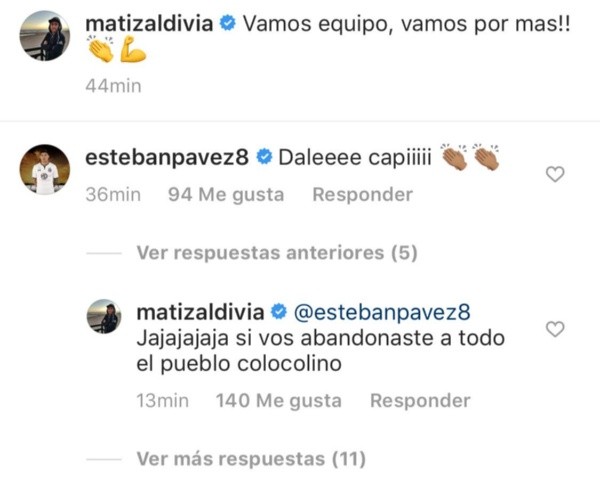View the 94 Me gusta list
Viewport: 600px width, 490px height.
click(x=226, y=195)
